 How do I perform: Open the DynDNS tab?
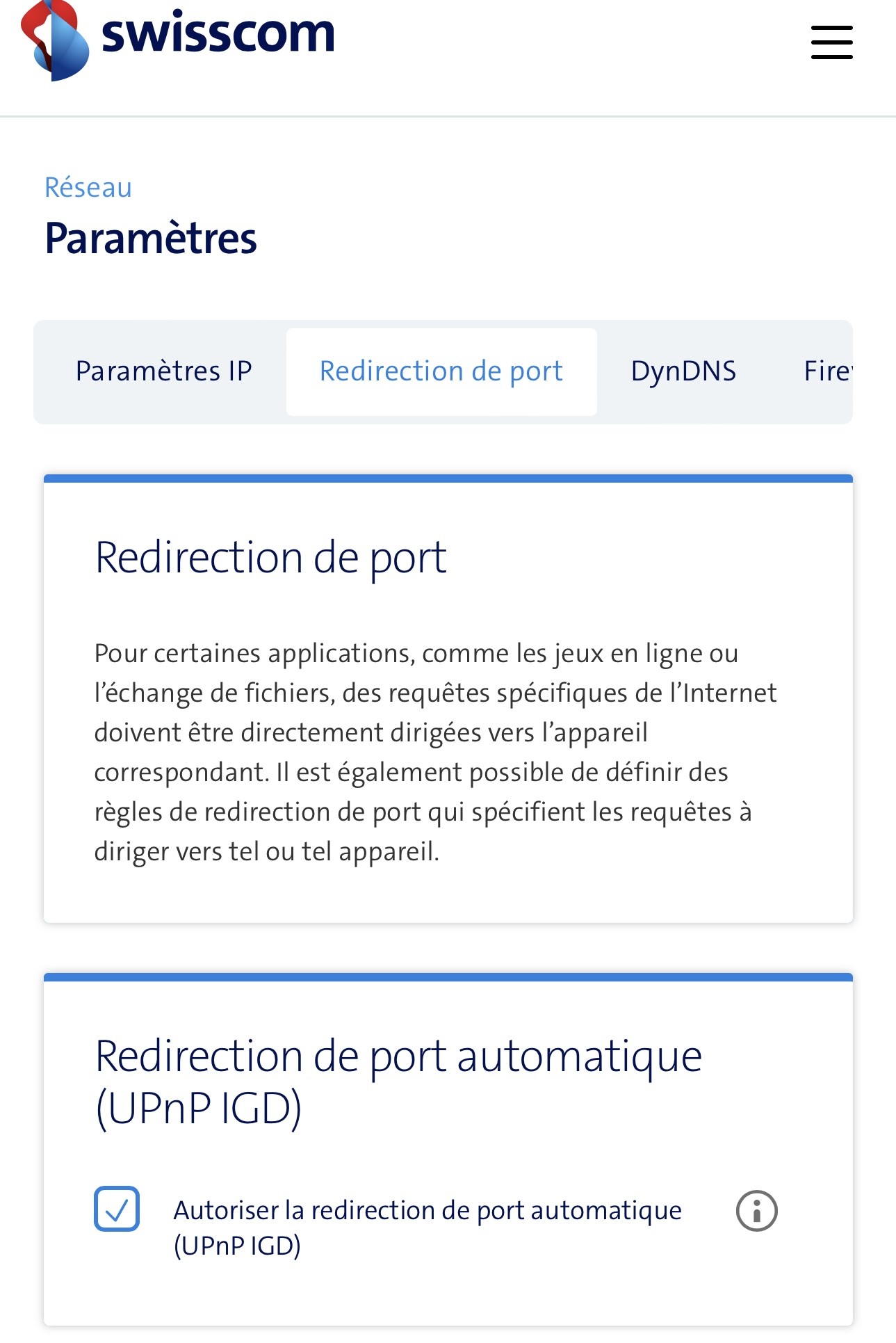coord(683,371)
